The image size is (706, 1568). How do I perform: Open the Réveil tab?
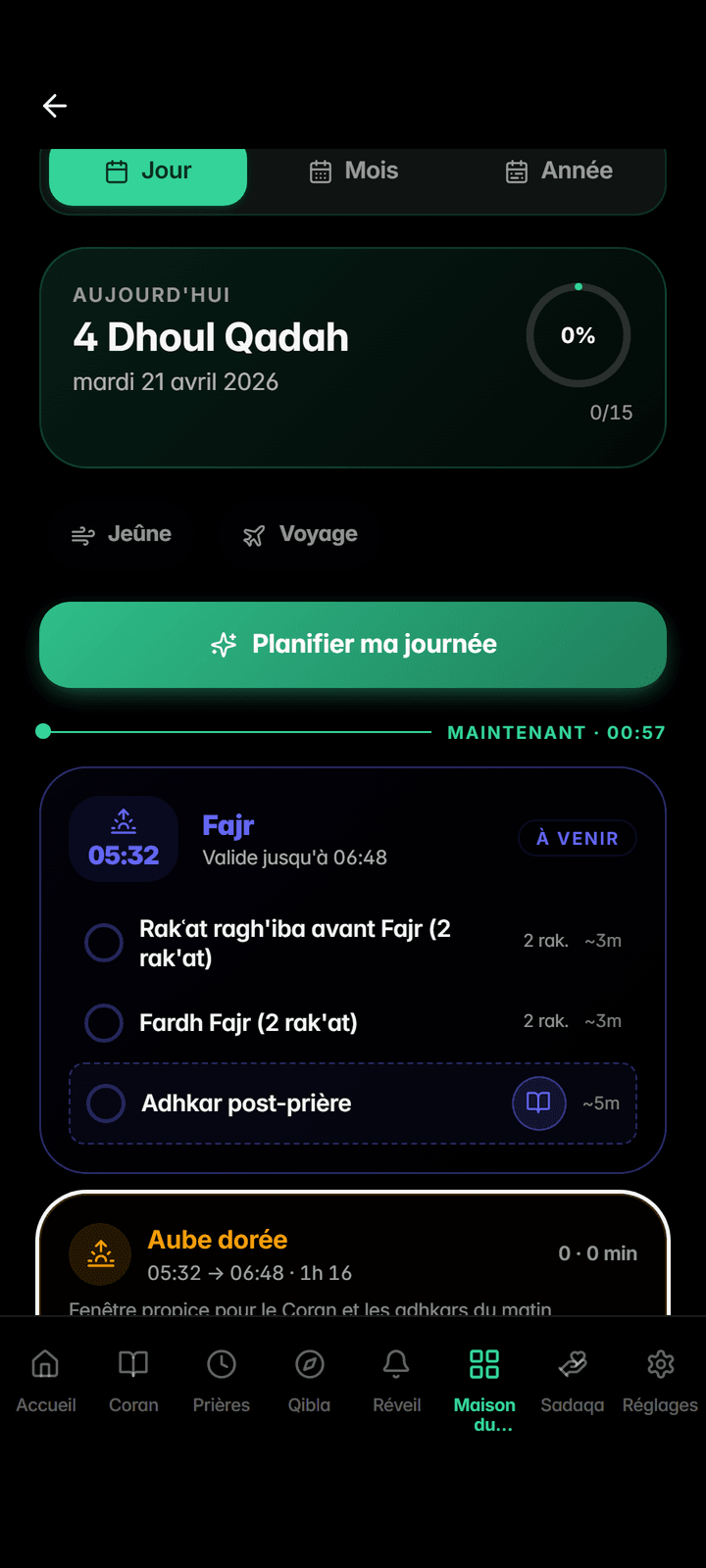[396, 1380]
